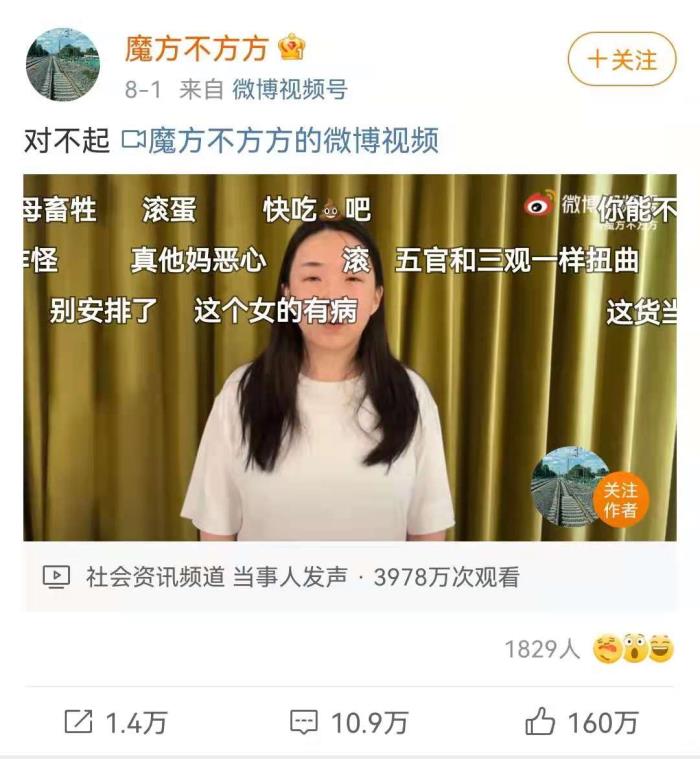The image size is (700, 759).
Task: Follow 魔方不方方 with the +关注 button
Action: click(x=621, y=59)
